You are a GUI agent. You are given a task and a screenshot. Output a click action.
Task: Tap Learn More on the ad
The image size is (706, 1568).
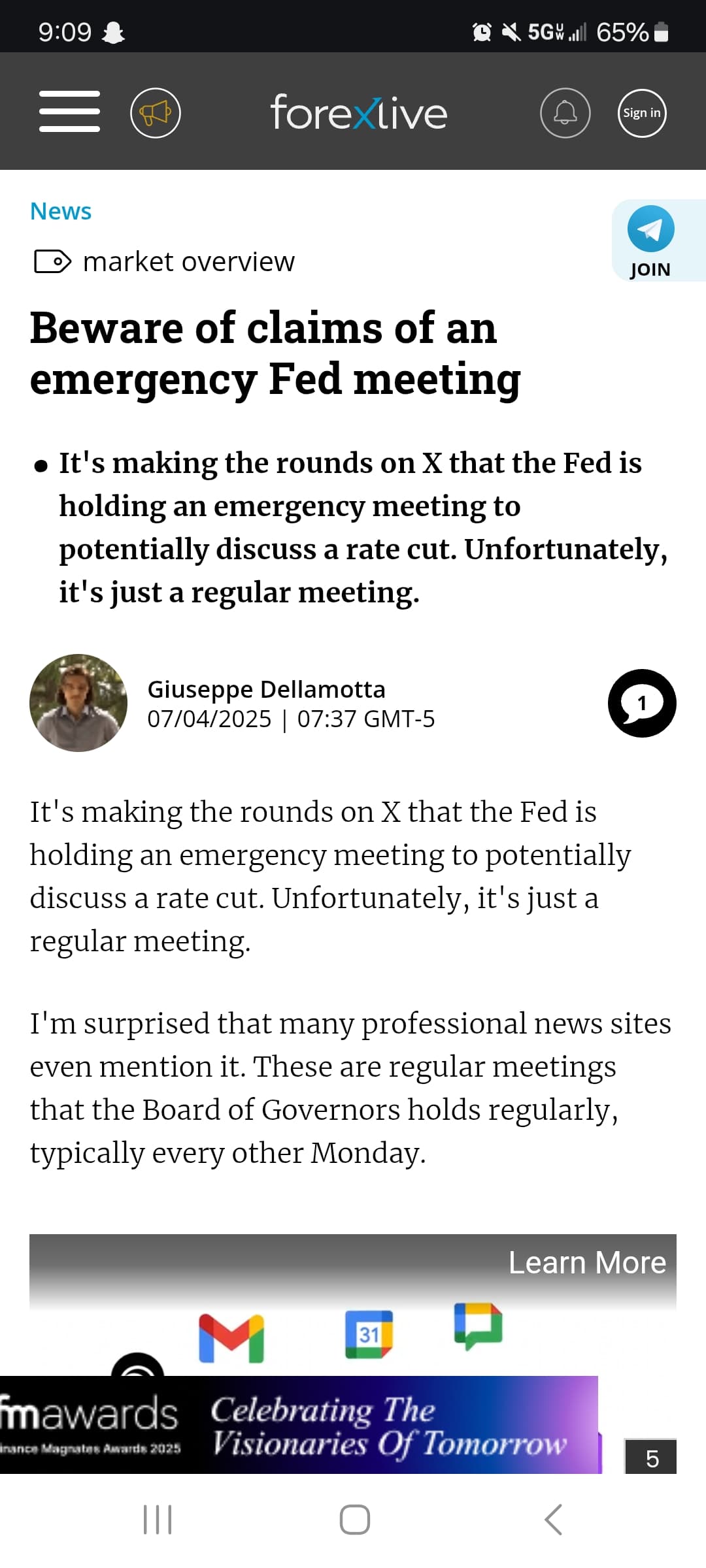tap(587, 1262)
